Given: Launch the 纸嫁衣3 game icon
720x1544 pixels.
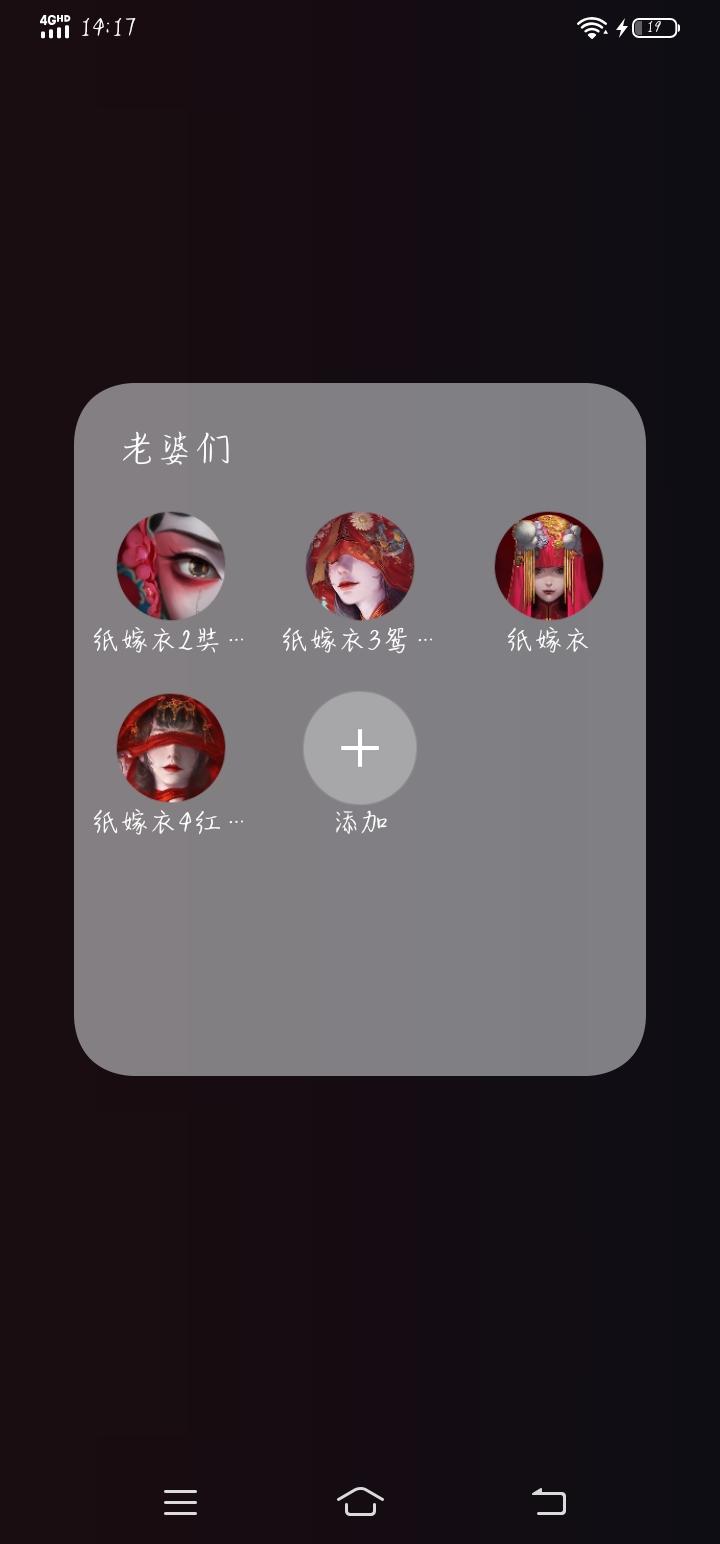Looking at the screenshot, I should 360,565.
